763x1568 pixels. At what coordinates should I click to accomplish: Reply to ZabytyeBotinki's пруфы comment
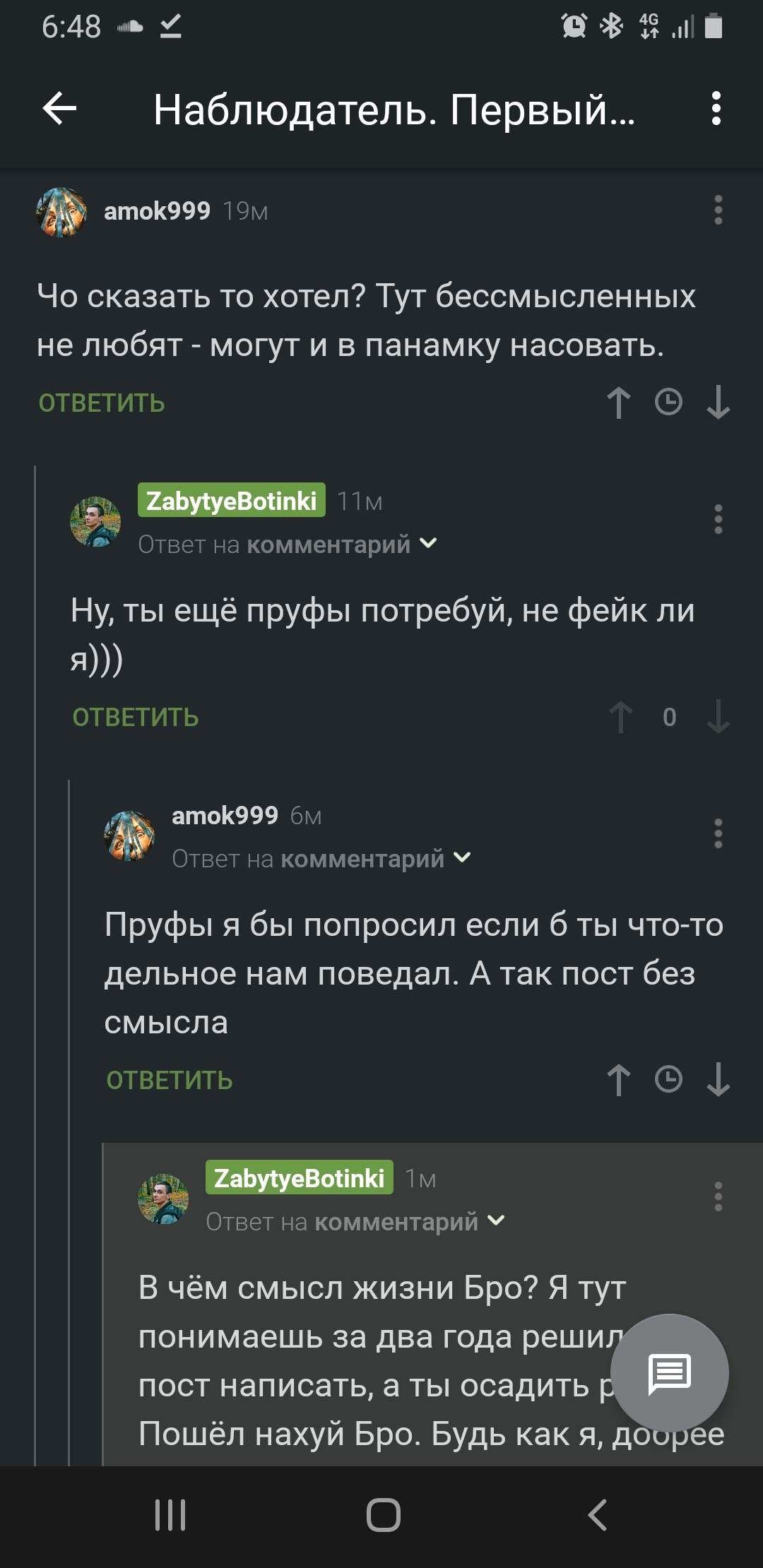(x=136, y=718)
